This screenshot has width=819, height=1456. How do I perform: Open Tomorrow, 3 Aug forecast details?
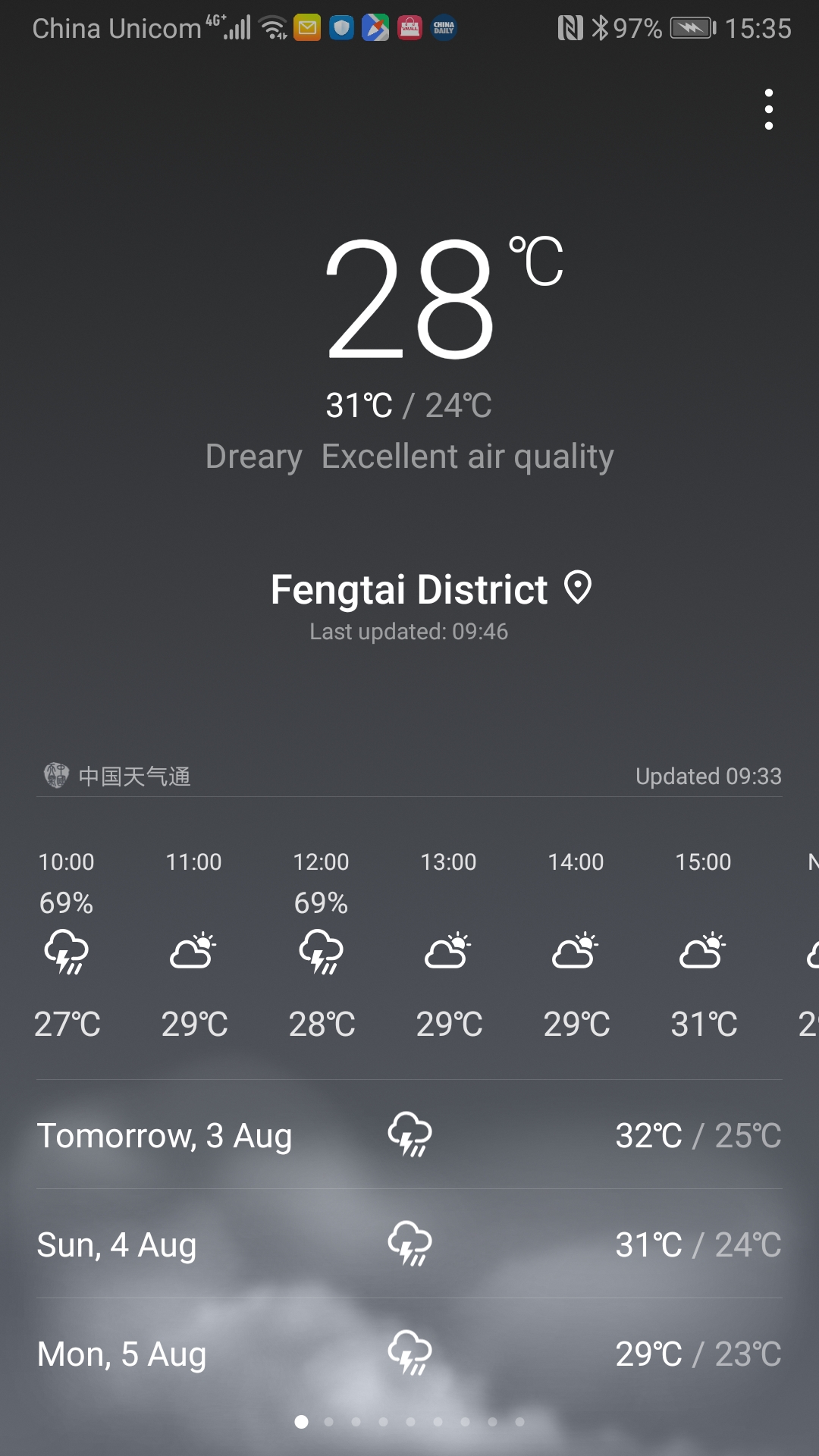(x=409, y=1135)
